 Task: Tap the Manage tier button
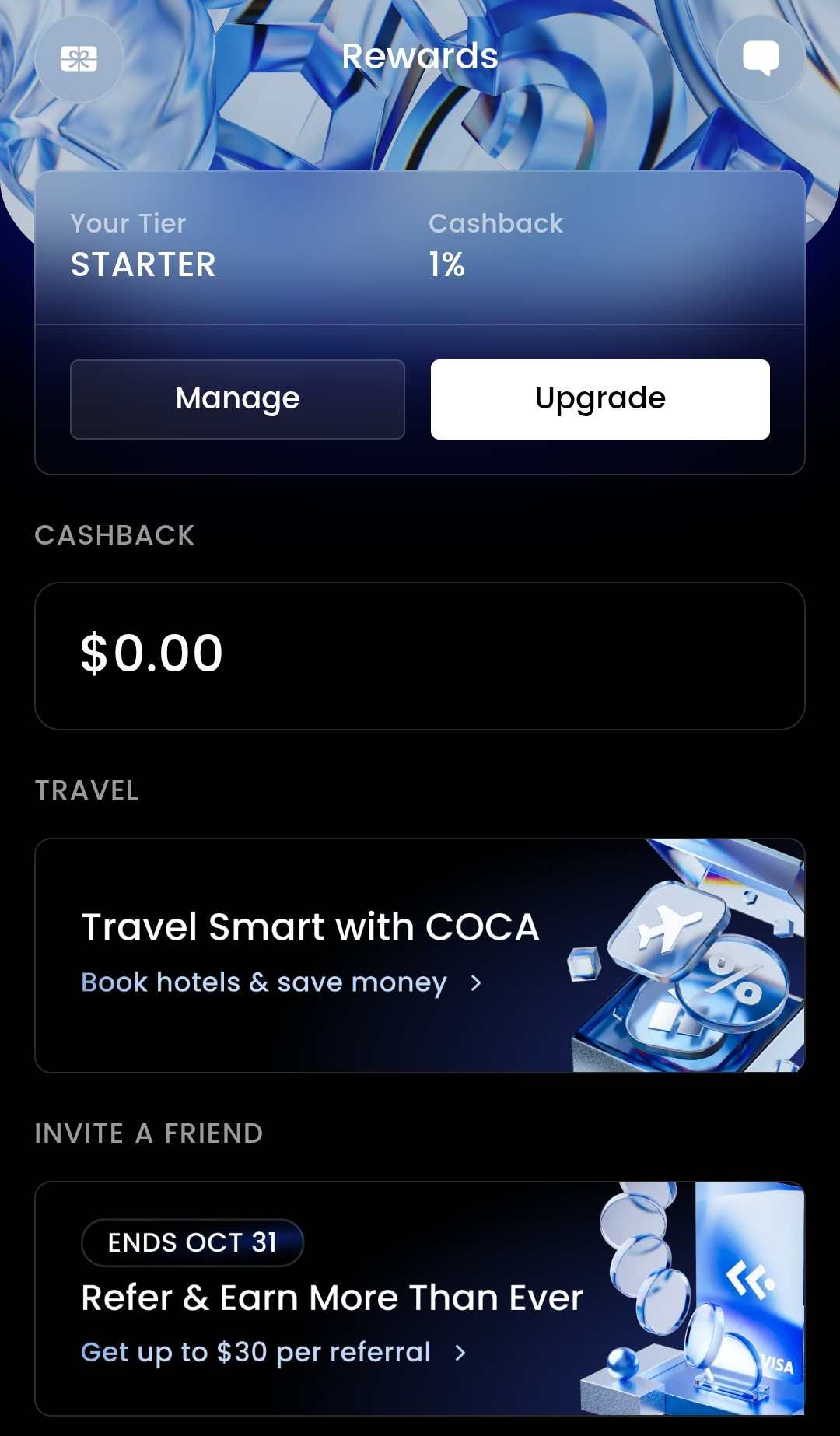pyautogui.click(x=237, y=399)
